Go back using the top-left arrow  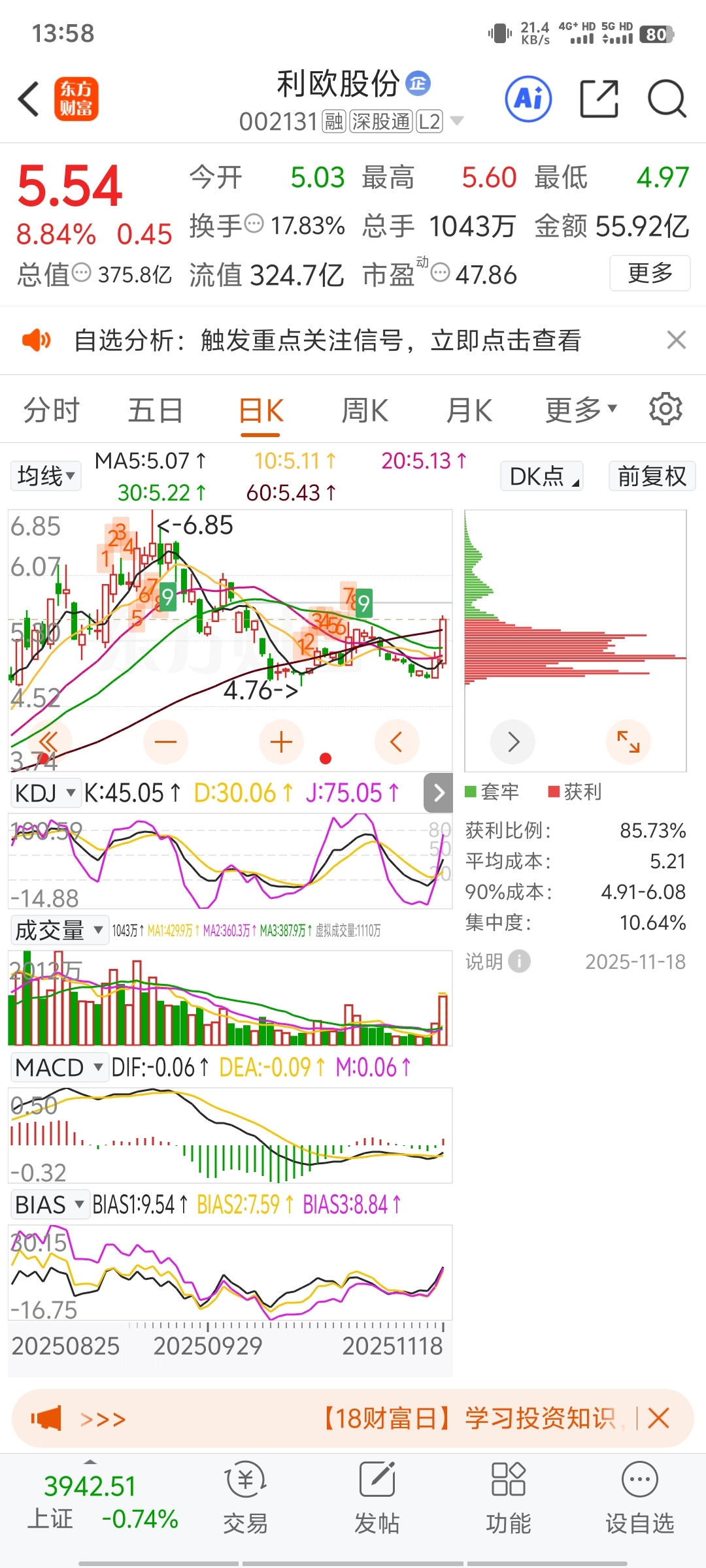coord(29,99)
